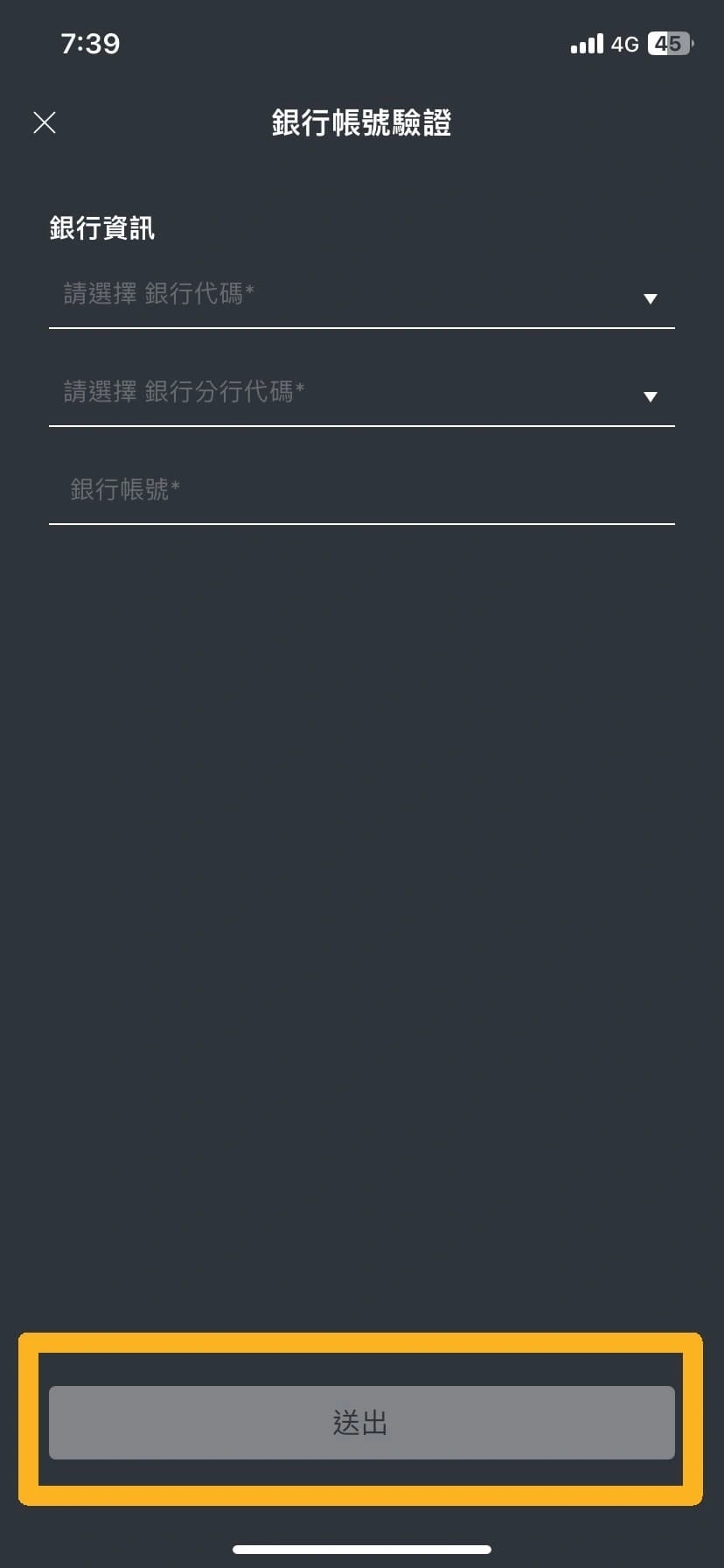Tap the highlighted submit area at bottom
The image size is (724, 1568).
[361, 1422]
